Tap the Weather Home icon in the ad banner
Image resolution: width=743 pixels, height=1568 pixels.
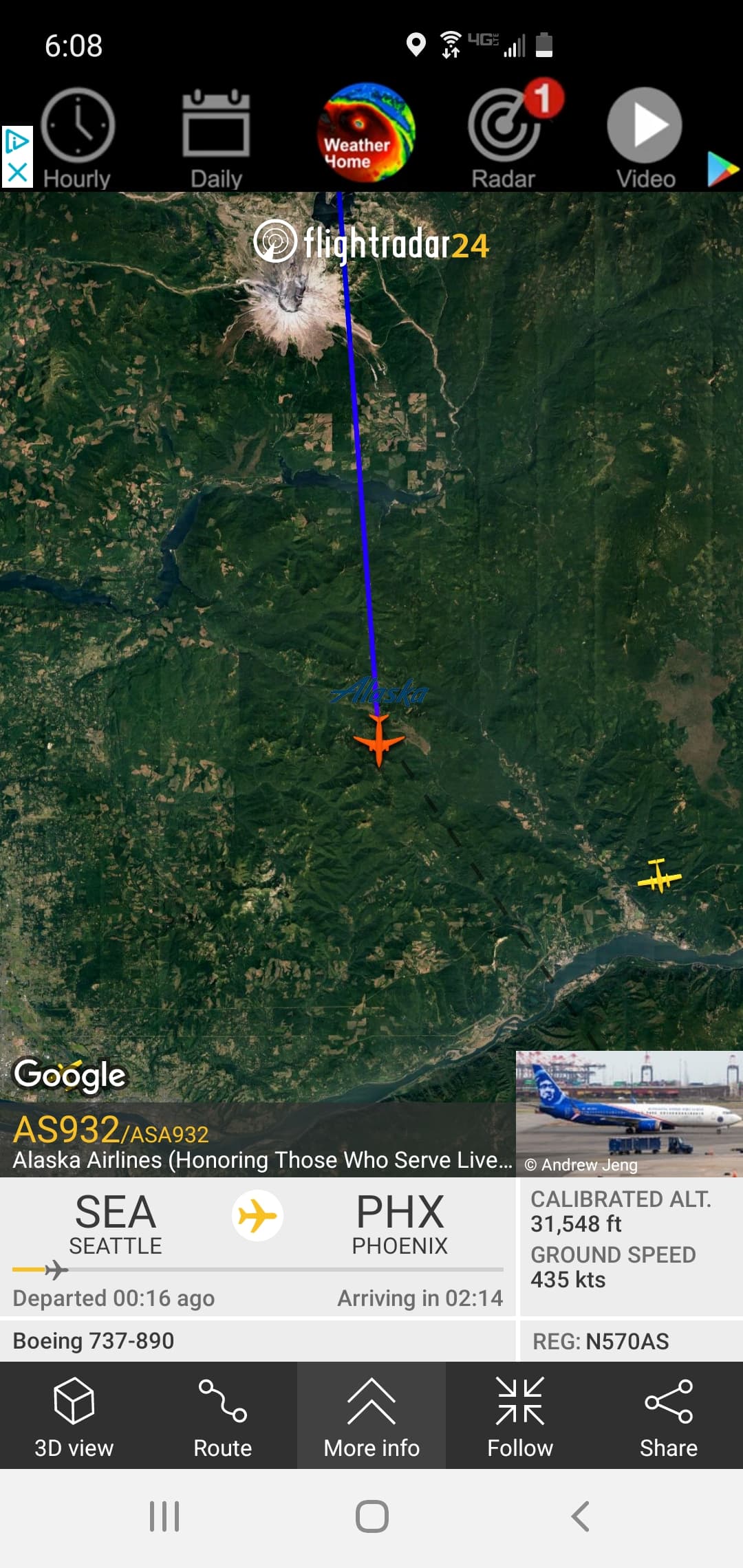(x=365, y=133)
